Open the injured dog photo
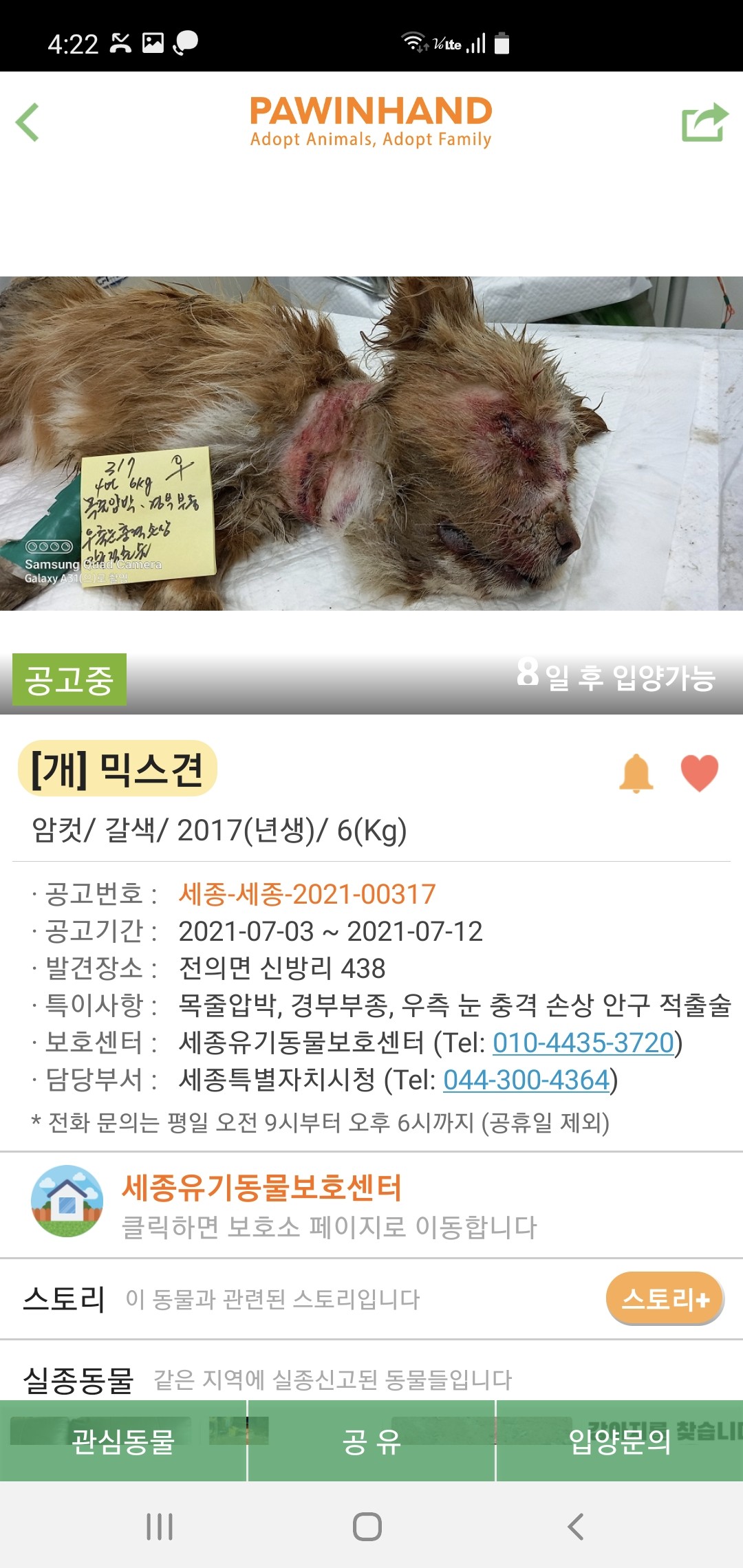 (x=371, y=444)
